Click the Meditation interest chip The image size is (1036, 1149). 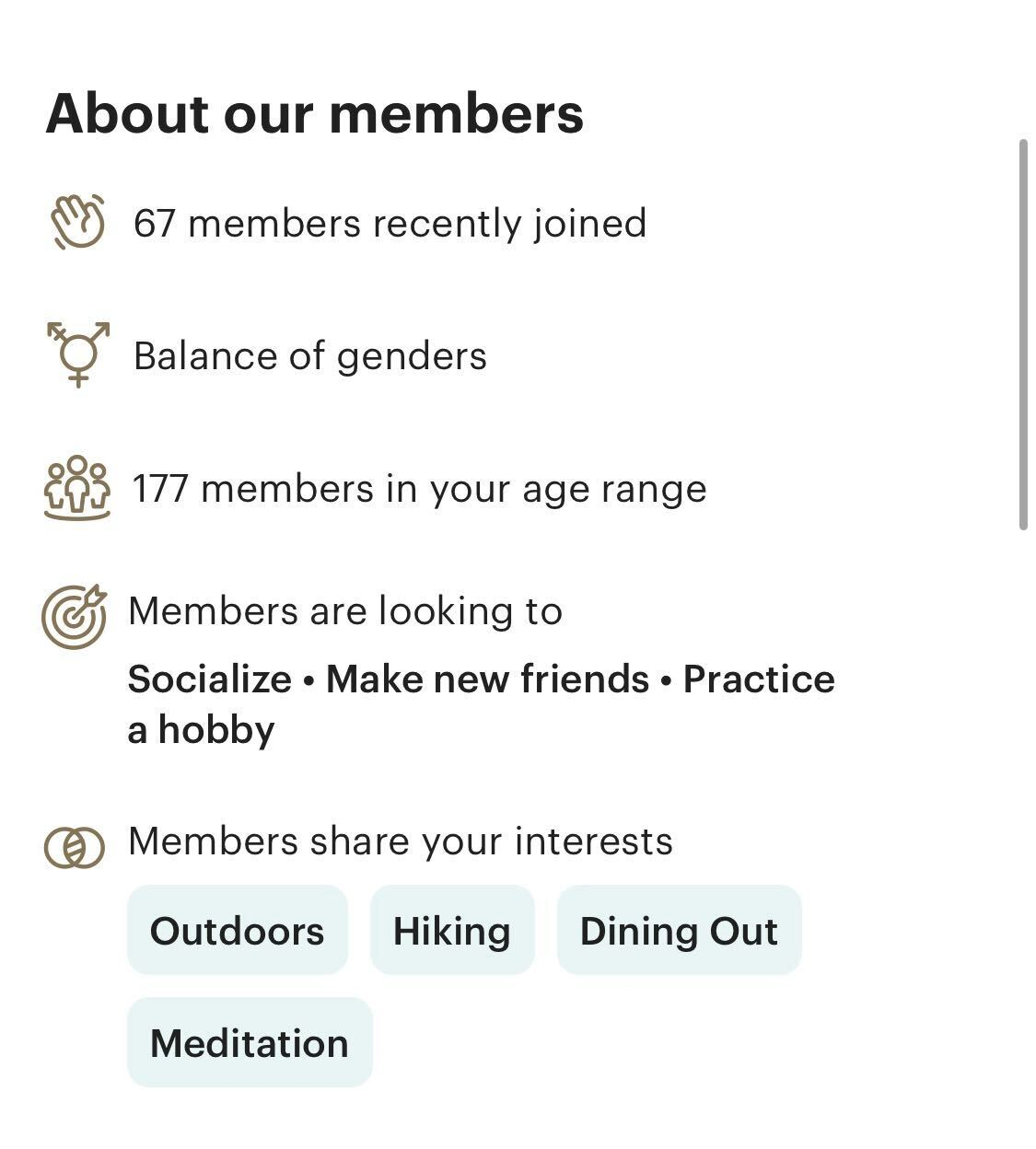point(250,1042)
